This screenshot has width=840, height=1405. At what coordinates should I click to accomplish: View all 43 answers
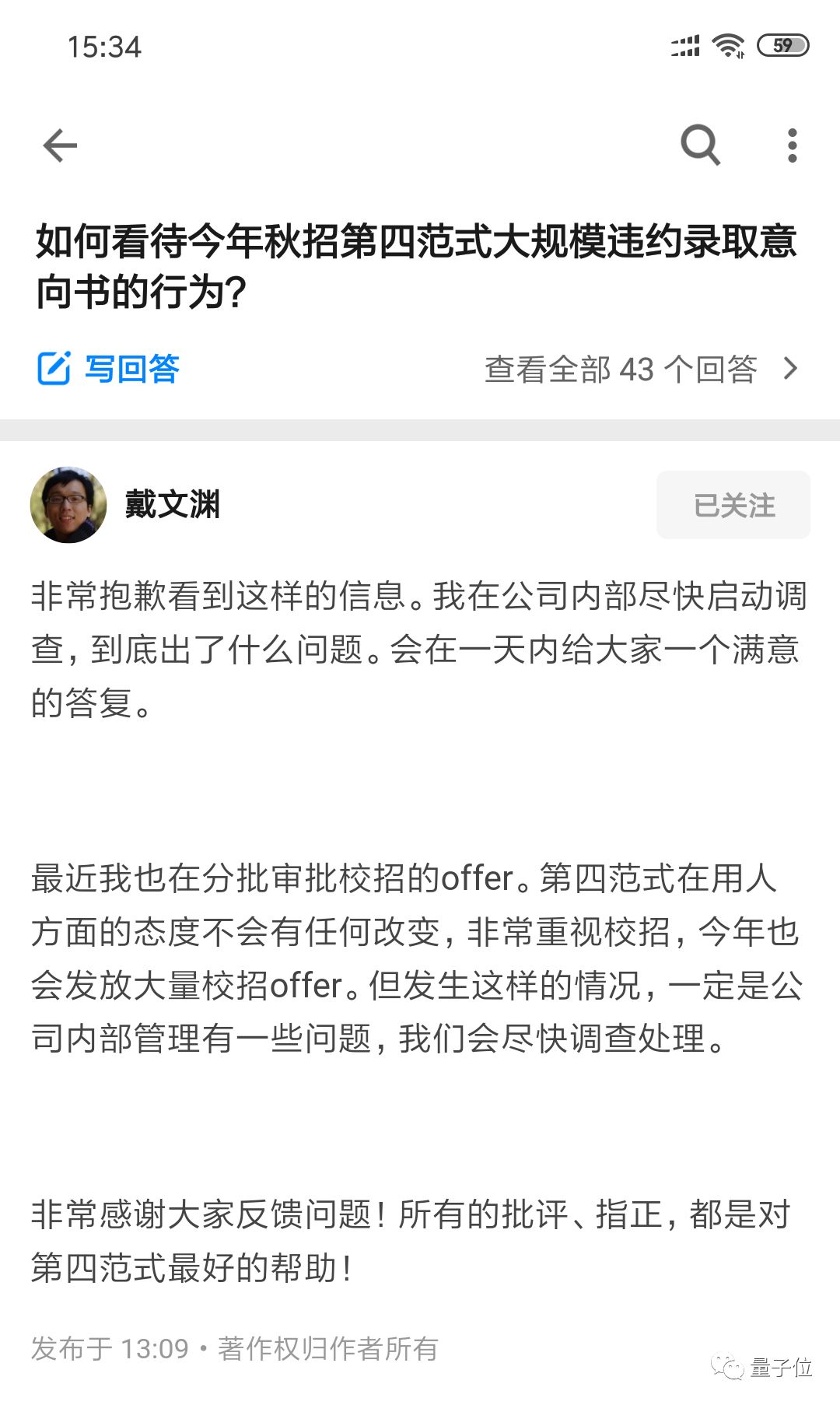[642, 369]
